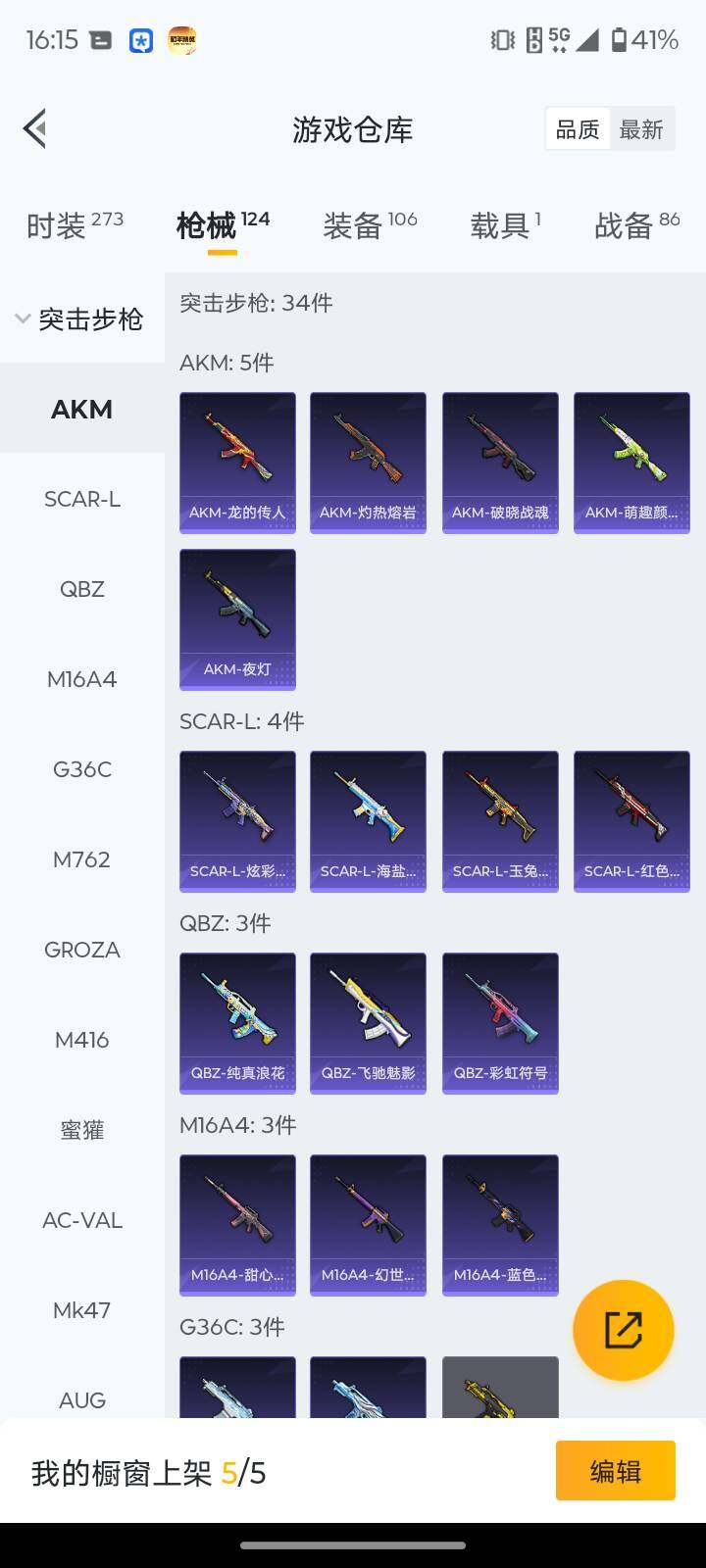Sort warehouse by 最新
This screenshot has width=706, height=1568.
point(641,129)
